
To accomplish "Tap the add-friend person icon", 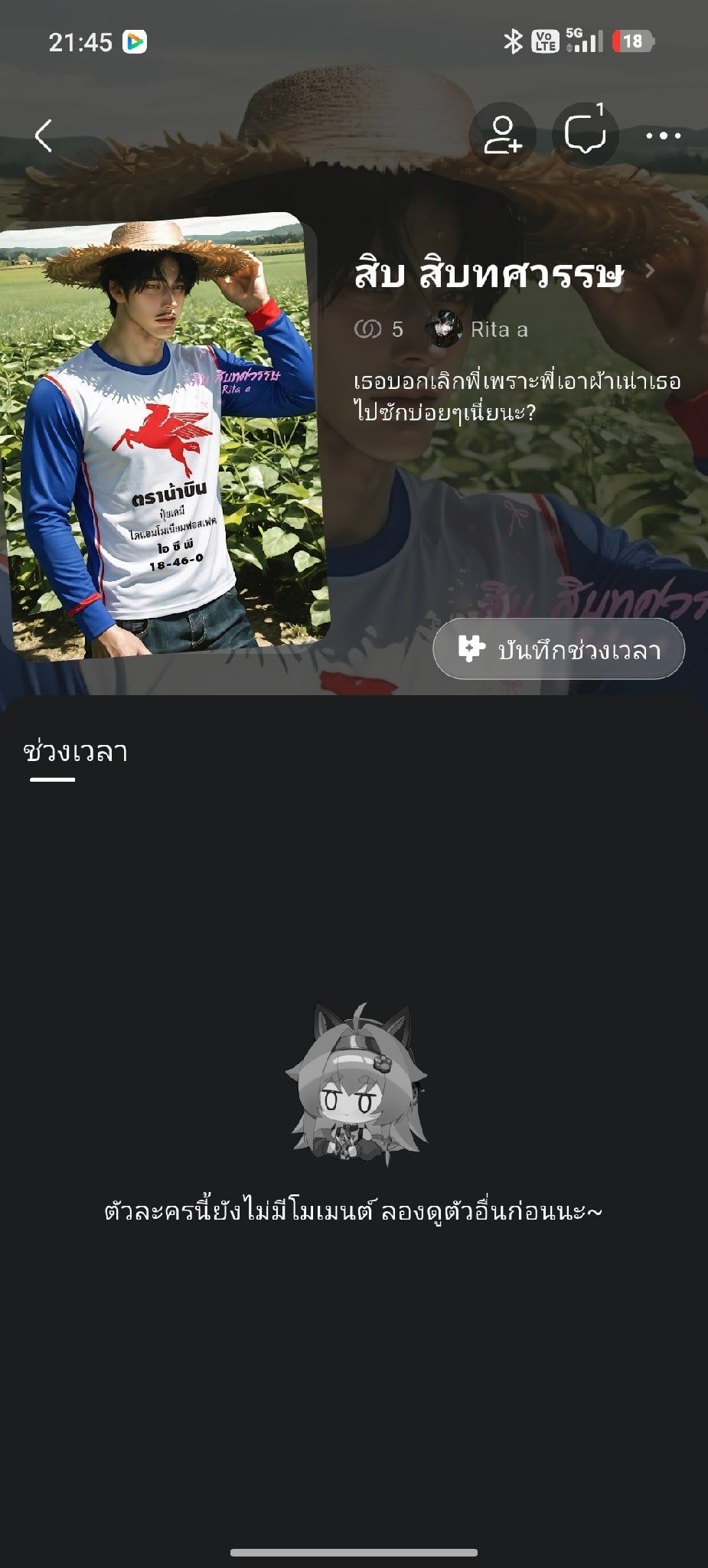I will pos(502,136).
